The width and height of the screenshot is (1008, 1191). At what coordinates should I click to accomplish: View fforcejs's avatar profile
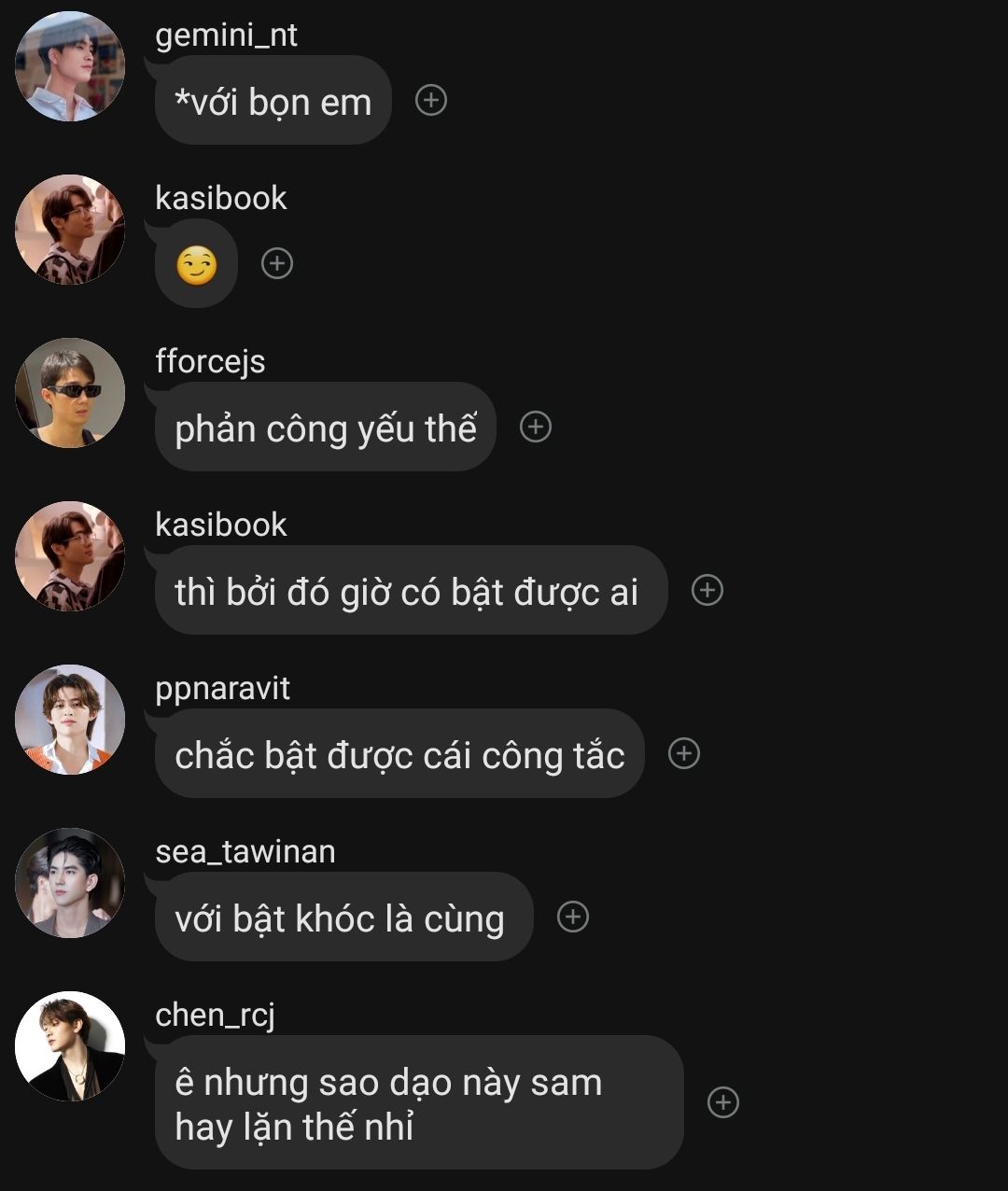click(70, 393)
